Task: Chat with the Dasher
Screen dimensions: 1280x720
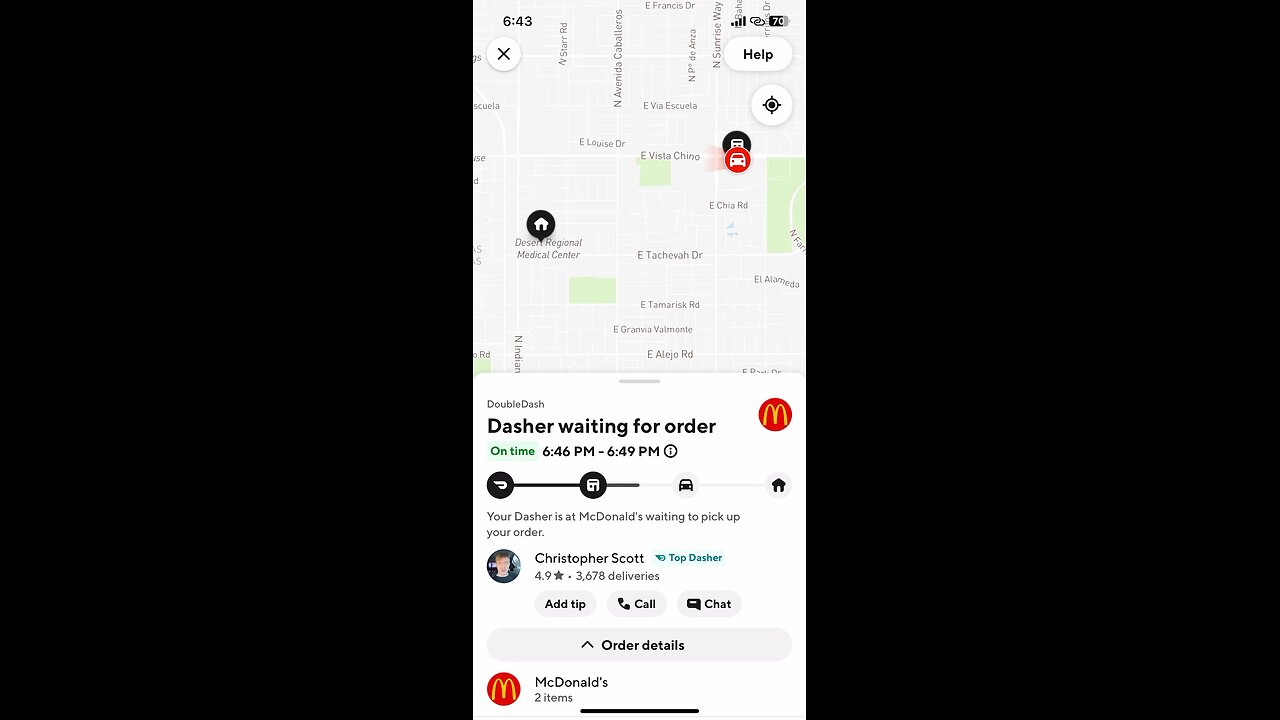Action: [709, 604]
